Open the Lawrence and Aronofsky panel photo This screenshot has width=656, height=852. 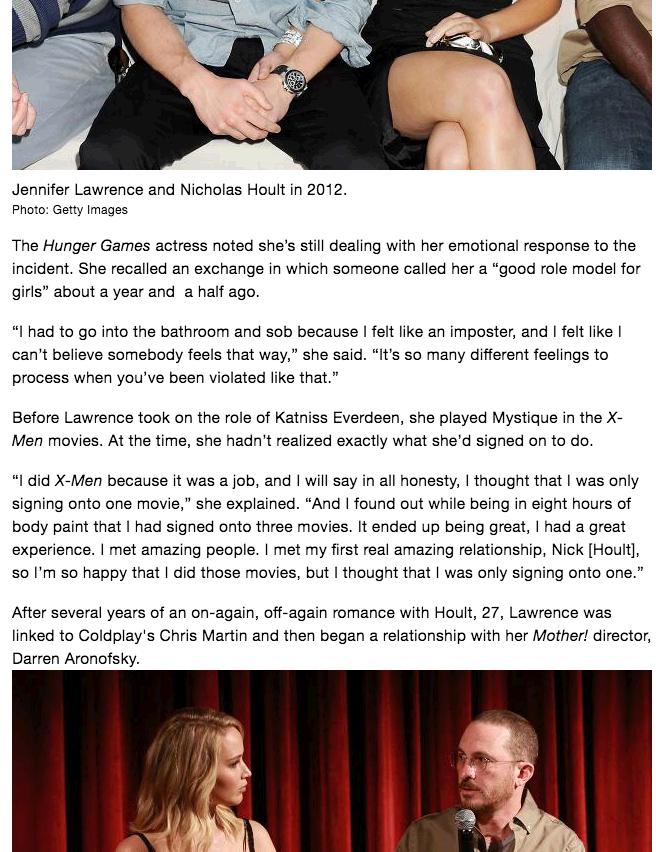331,761
